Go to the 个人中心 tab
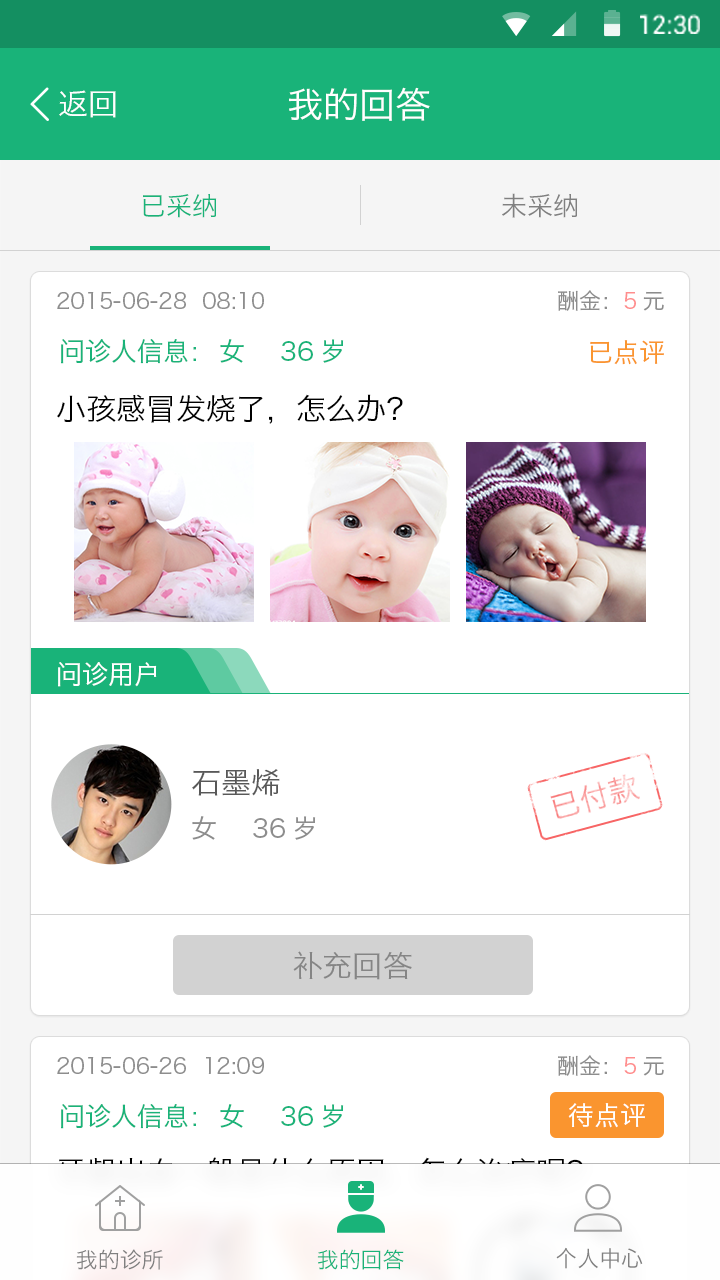 click(599, 1225)
